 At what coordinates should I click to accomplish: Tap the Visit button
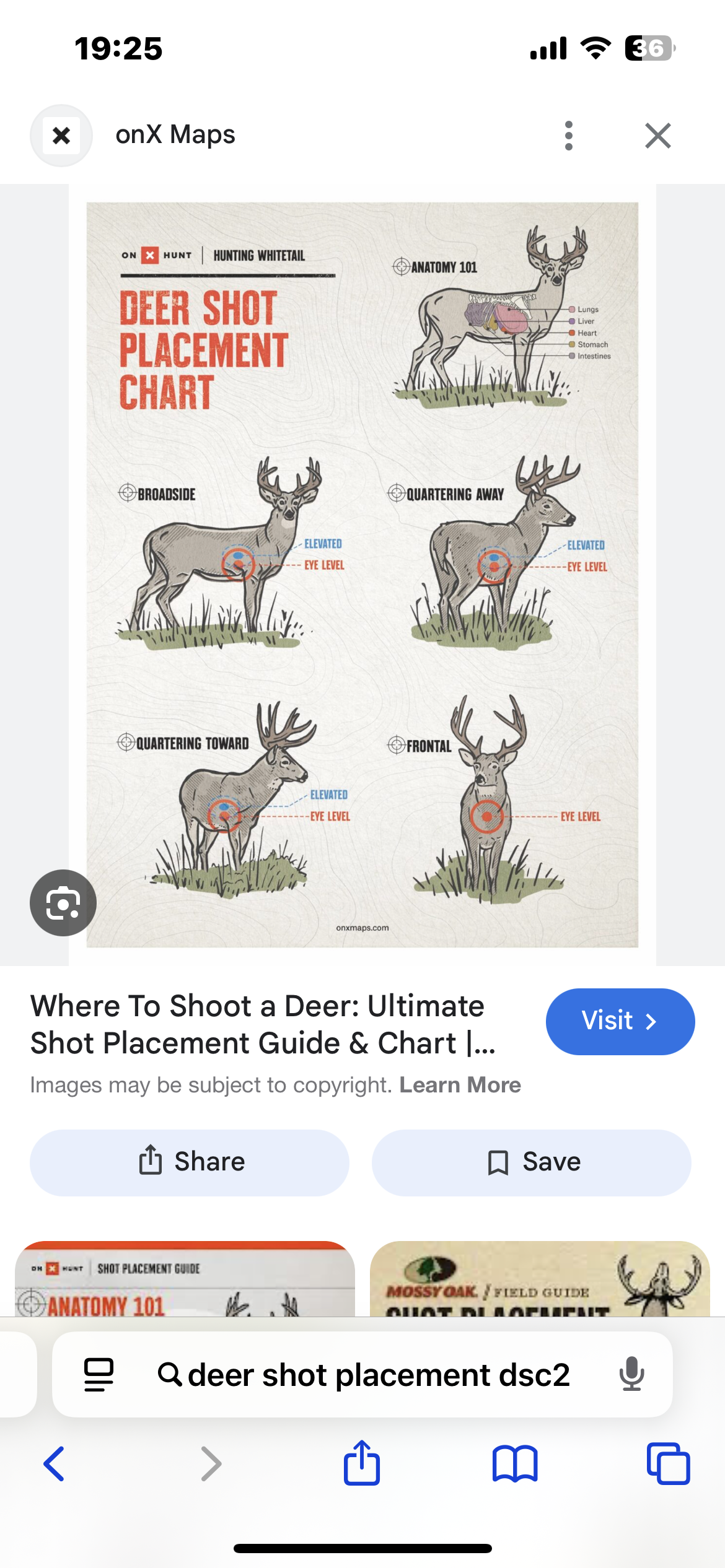tap(620, 1021)
